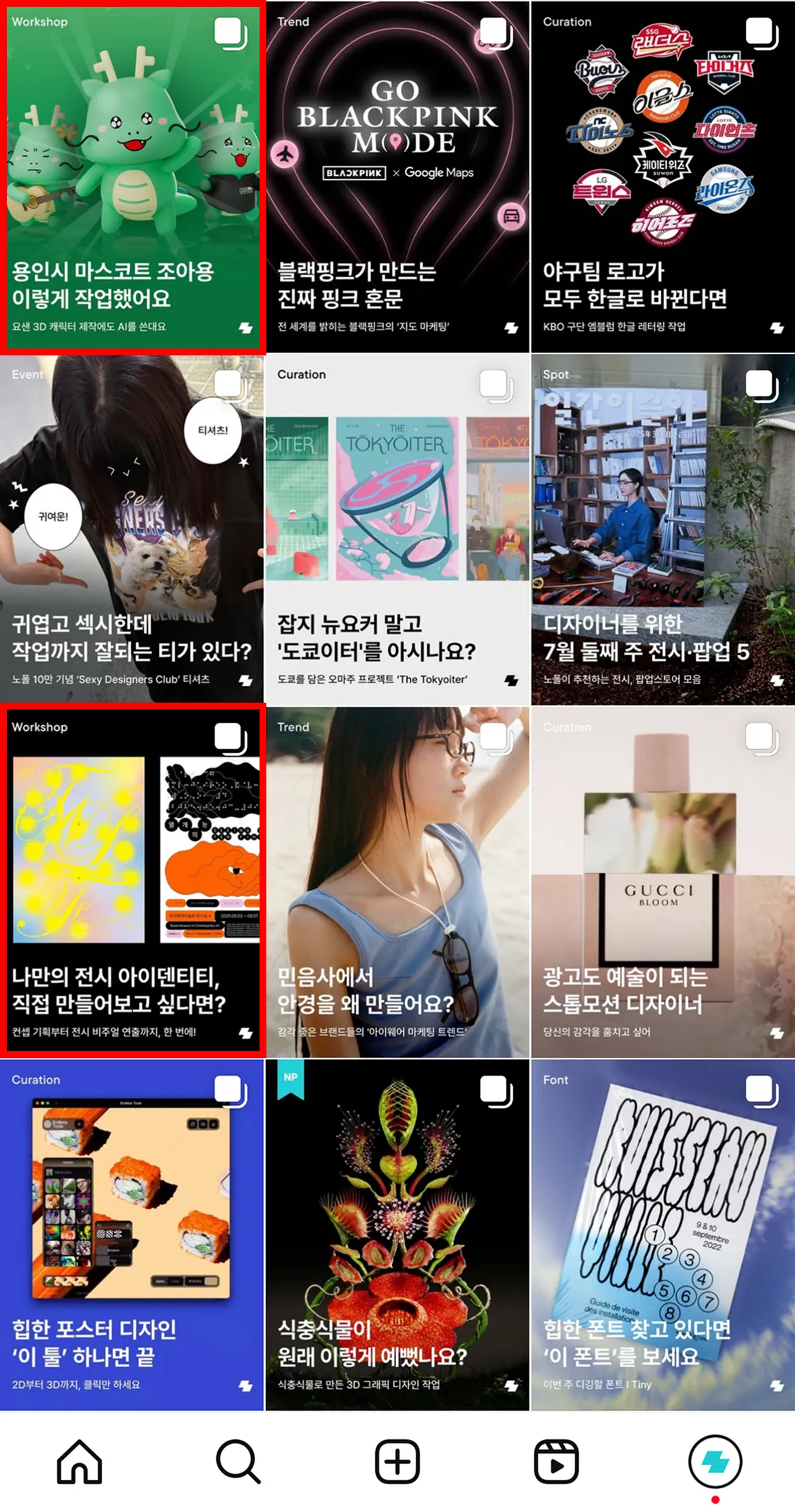Open the profile tab
Viewport: 795px width, 1512px height.
(x=715, y=1461)
